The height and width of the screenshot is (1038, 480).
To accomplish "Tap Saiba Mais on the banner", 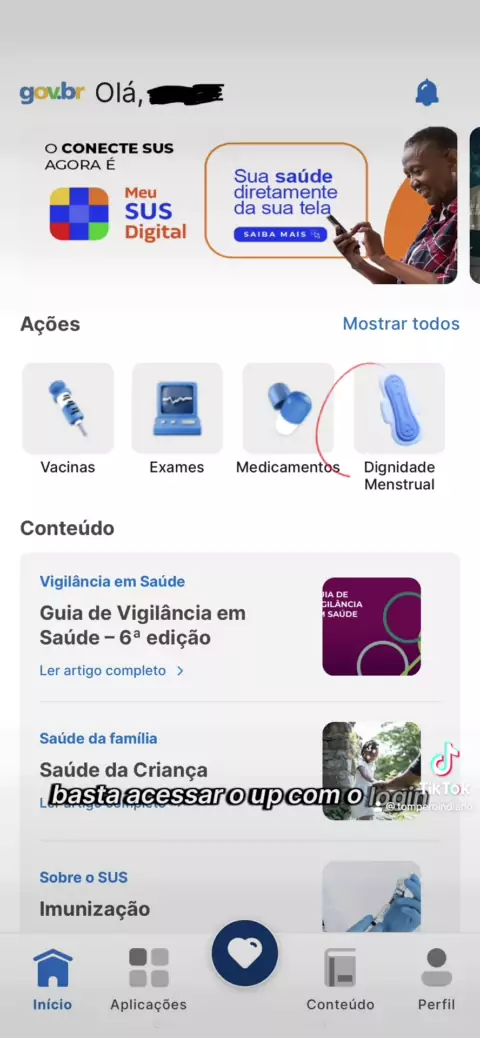I will (x=280, y=234).
